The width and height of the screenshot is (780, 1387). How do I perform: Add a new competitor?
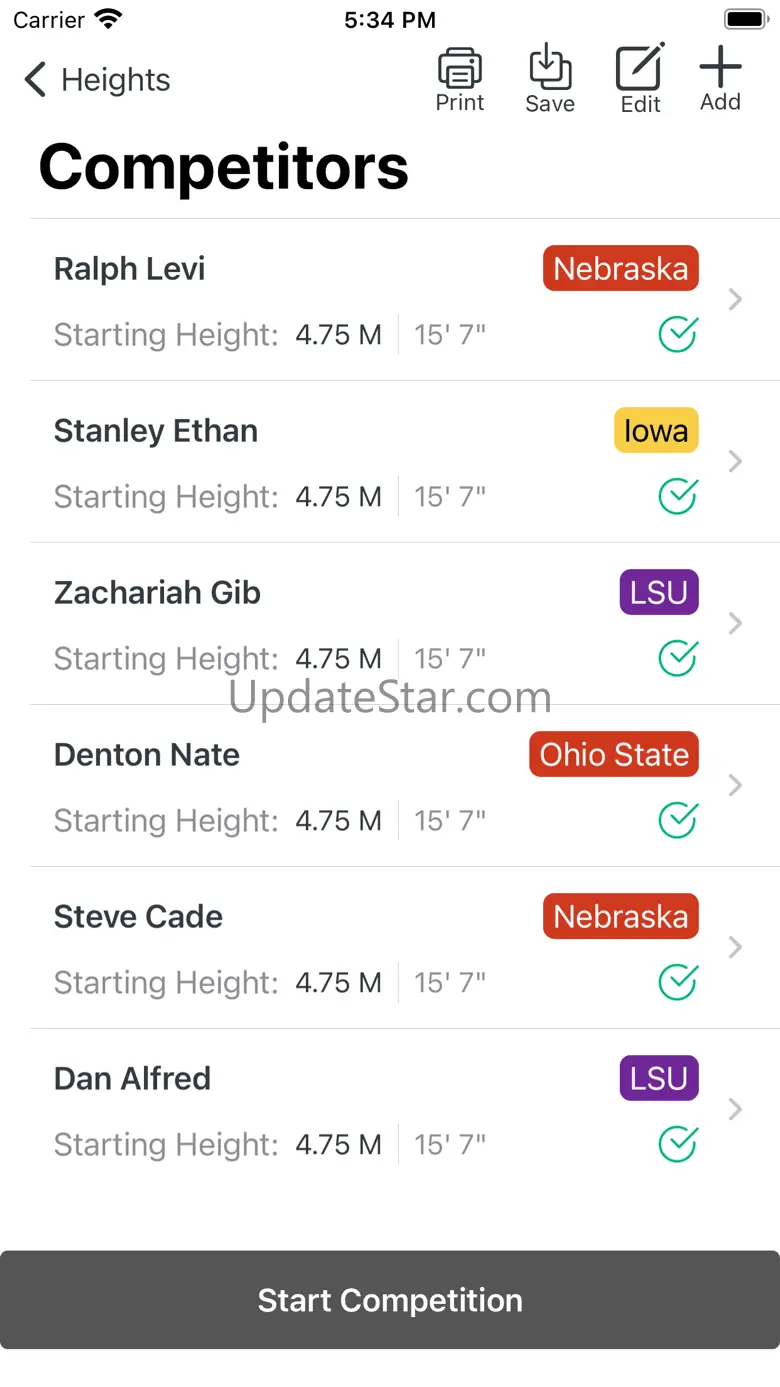click(x=720, y=80)
